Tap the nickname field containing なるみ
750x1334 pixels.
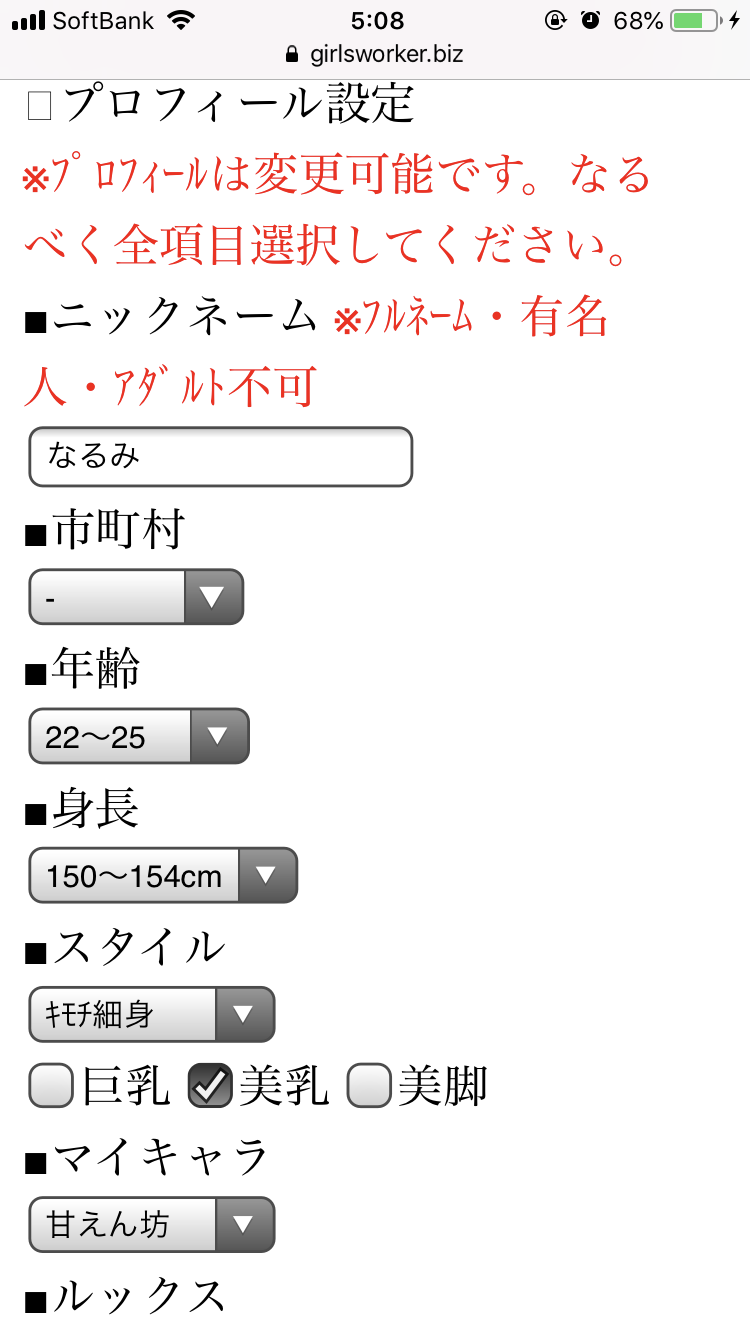(220, 457)
